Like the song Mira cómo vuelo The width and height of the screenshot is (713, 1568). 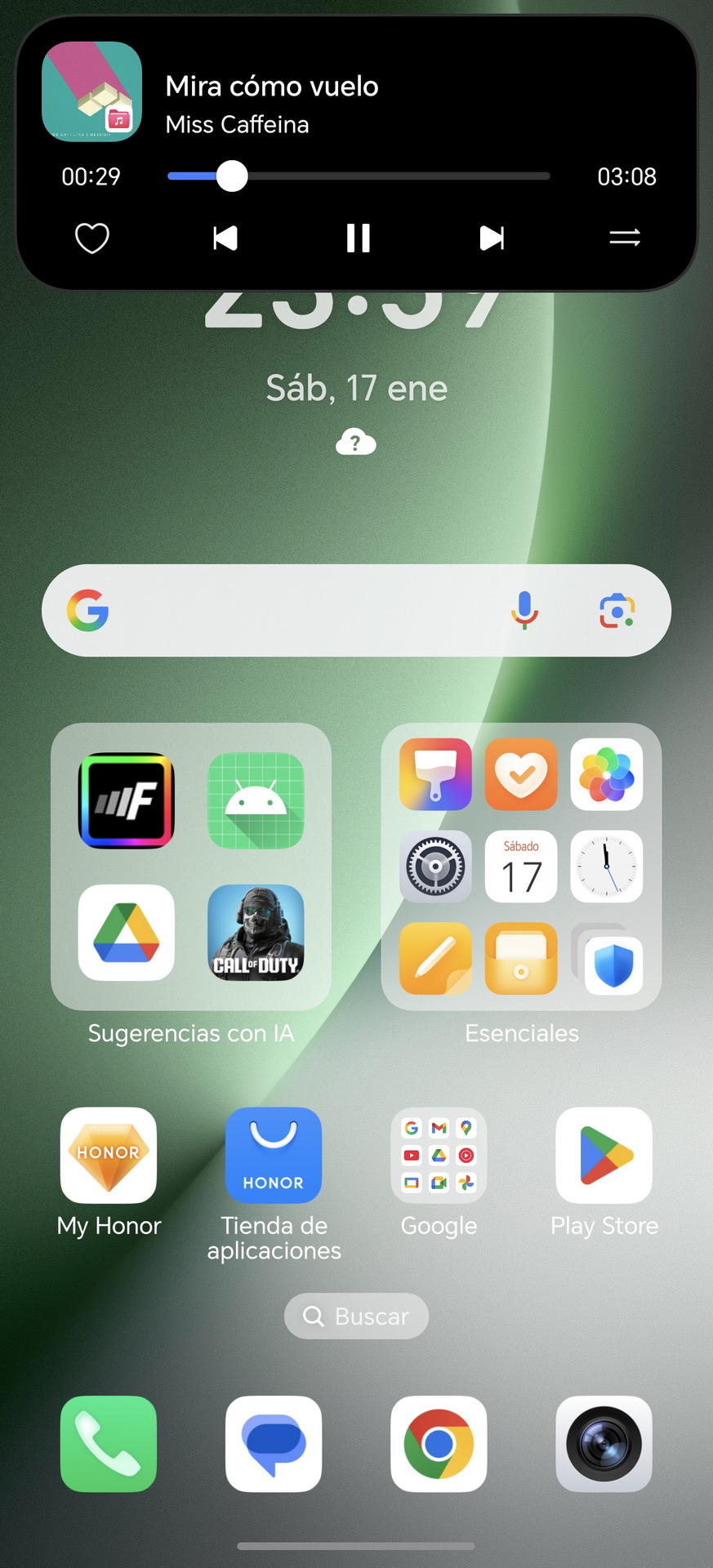91,238
